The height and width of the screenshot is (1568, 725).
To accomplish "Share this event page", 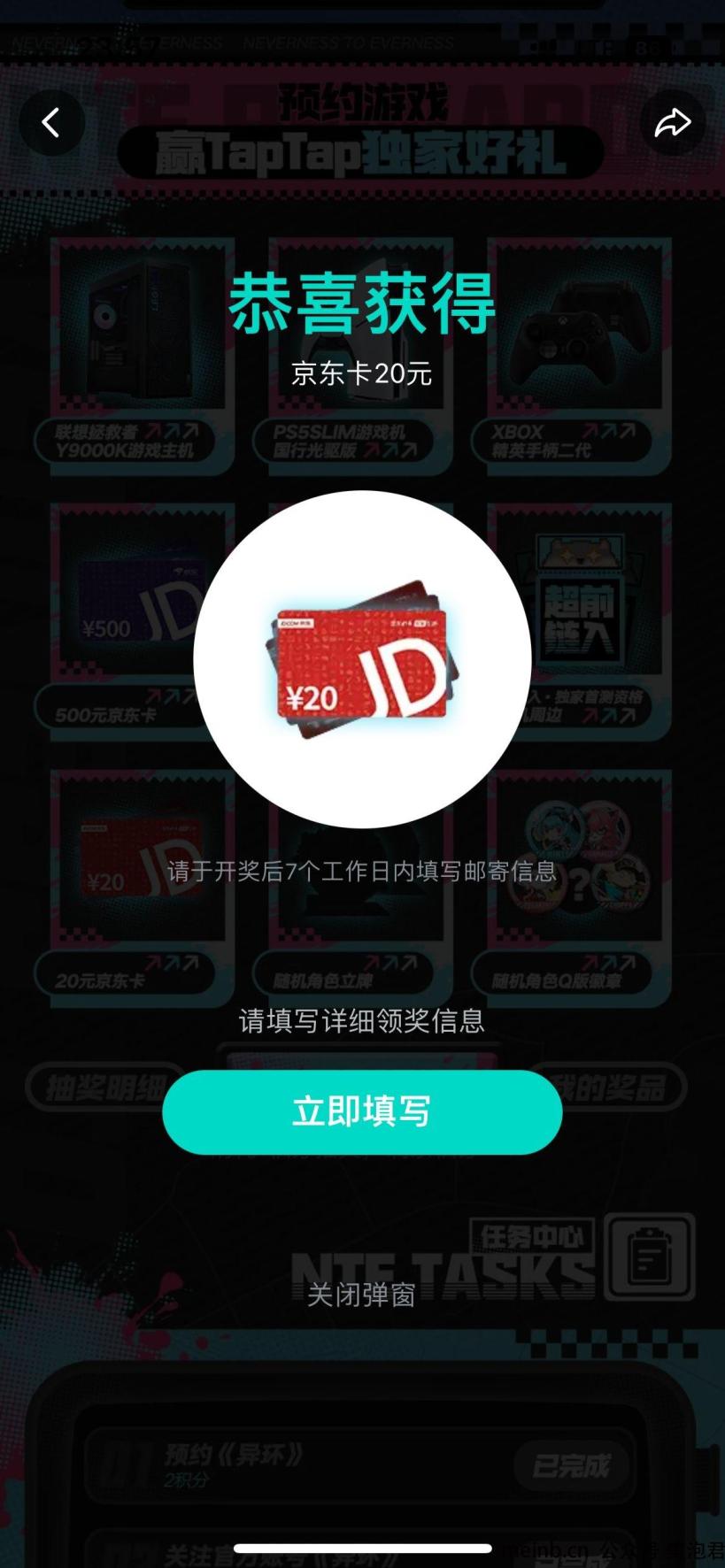I will coord(672,123).
